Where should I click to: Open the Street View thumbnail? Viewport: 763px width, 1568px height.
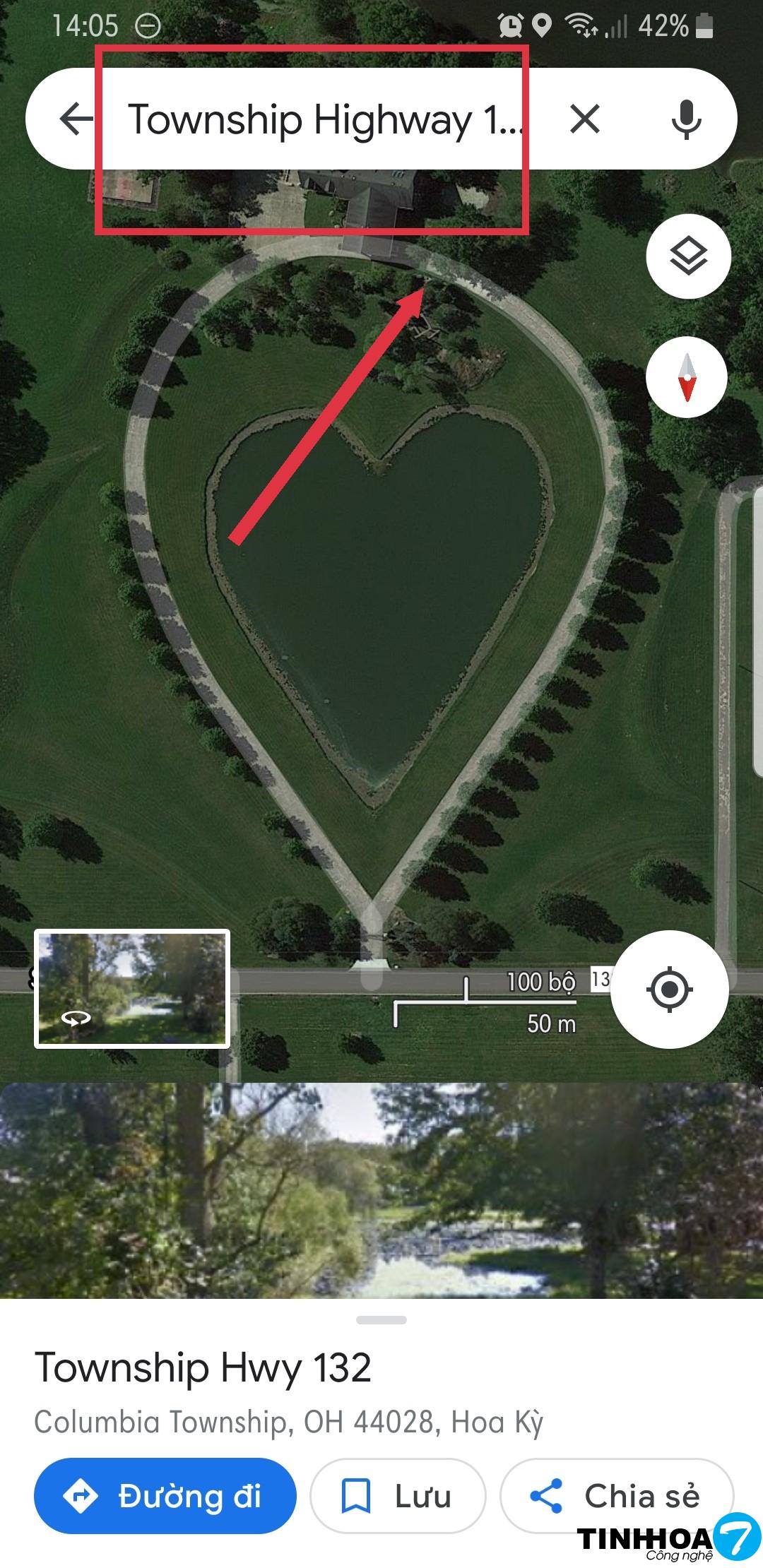click(x=132, y=989)
